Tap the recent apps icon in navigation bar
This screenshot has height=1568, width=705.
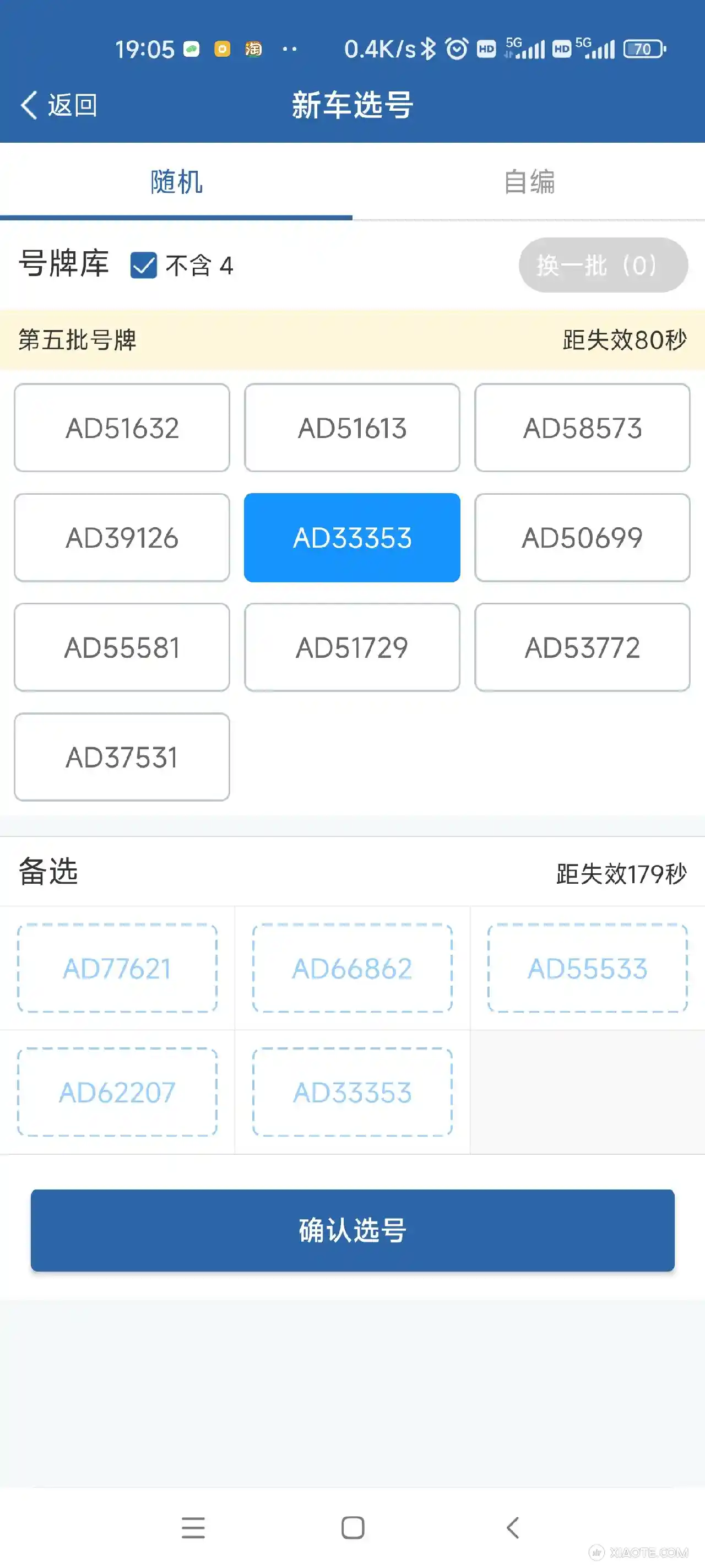pos(193,1529)
